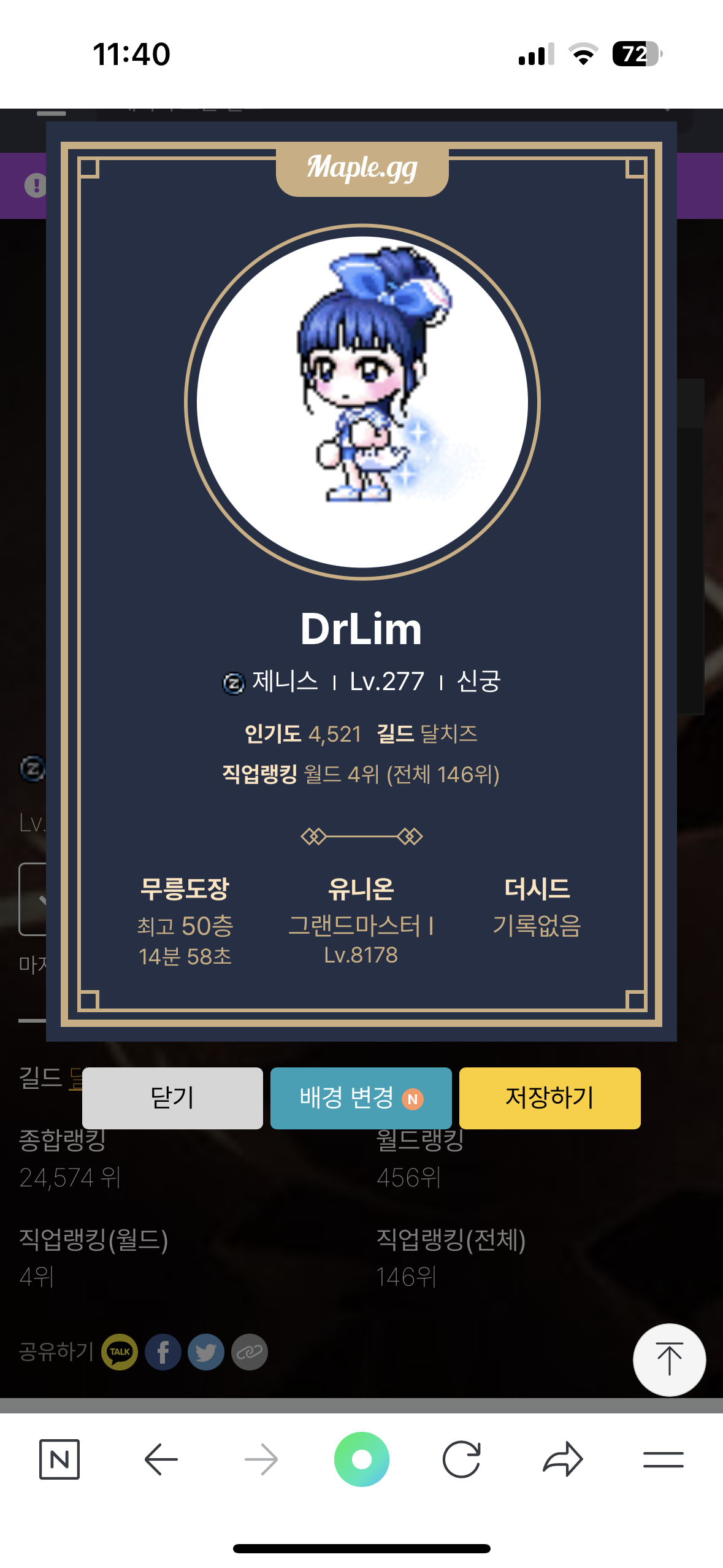Save the profile card with 저장하기
Viewport: 723px width, 1568px height.
[x=549, y=1097]
